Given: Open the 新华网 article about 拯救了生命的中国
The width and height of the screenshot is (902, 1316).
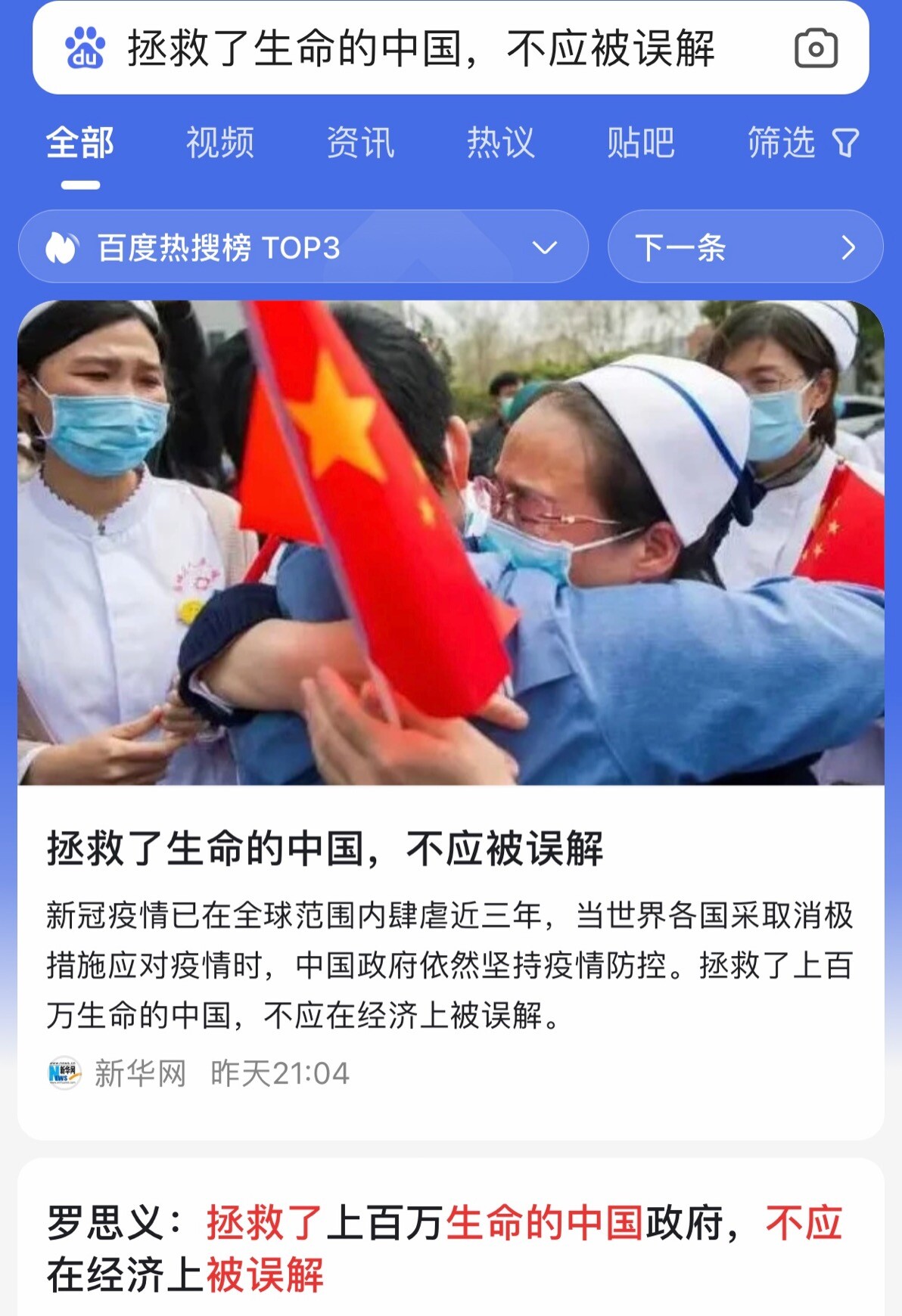Looking at the screenshot, I should pos(325,849).
